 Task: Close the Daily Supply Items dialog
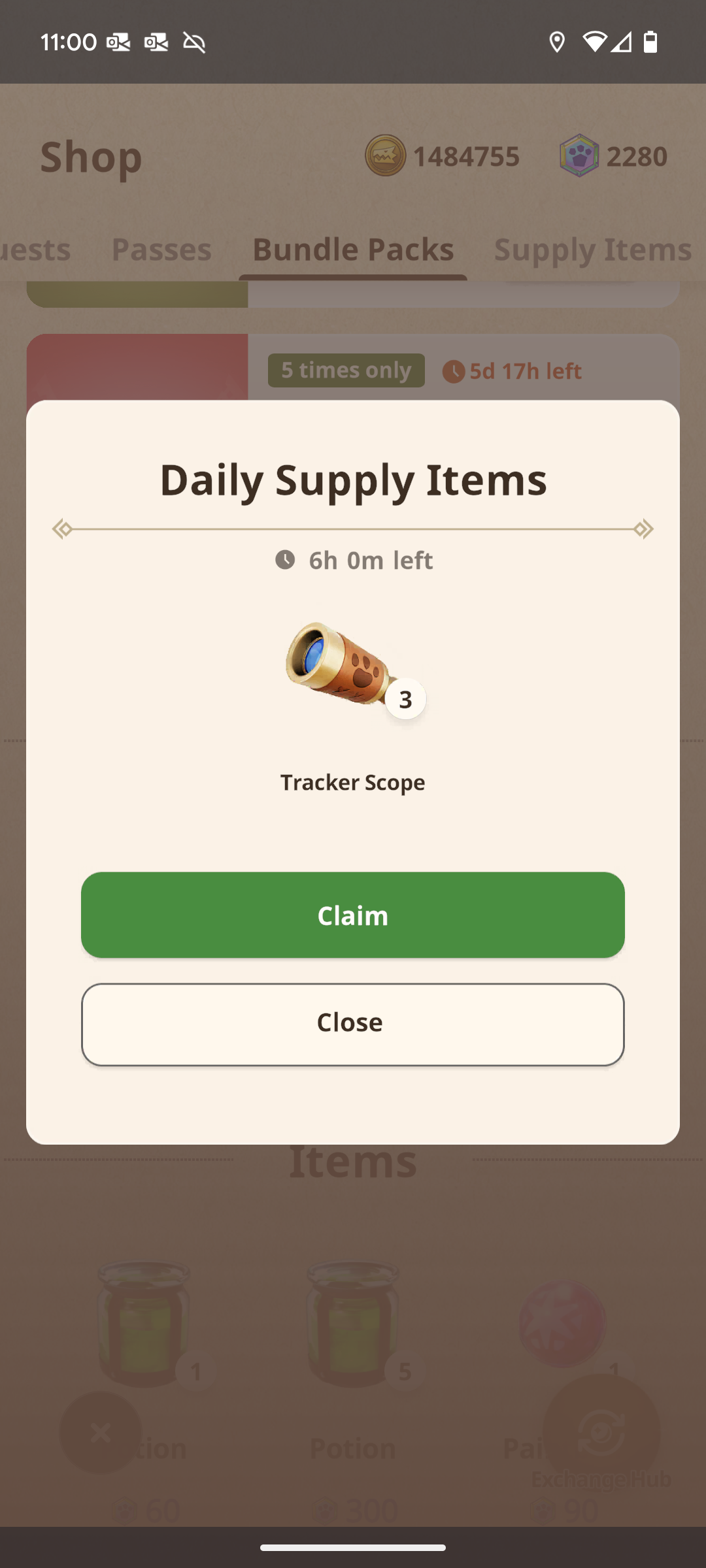click(x=353, y=1024)
